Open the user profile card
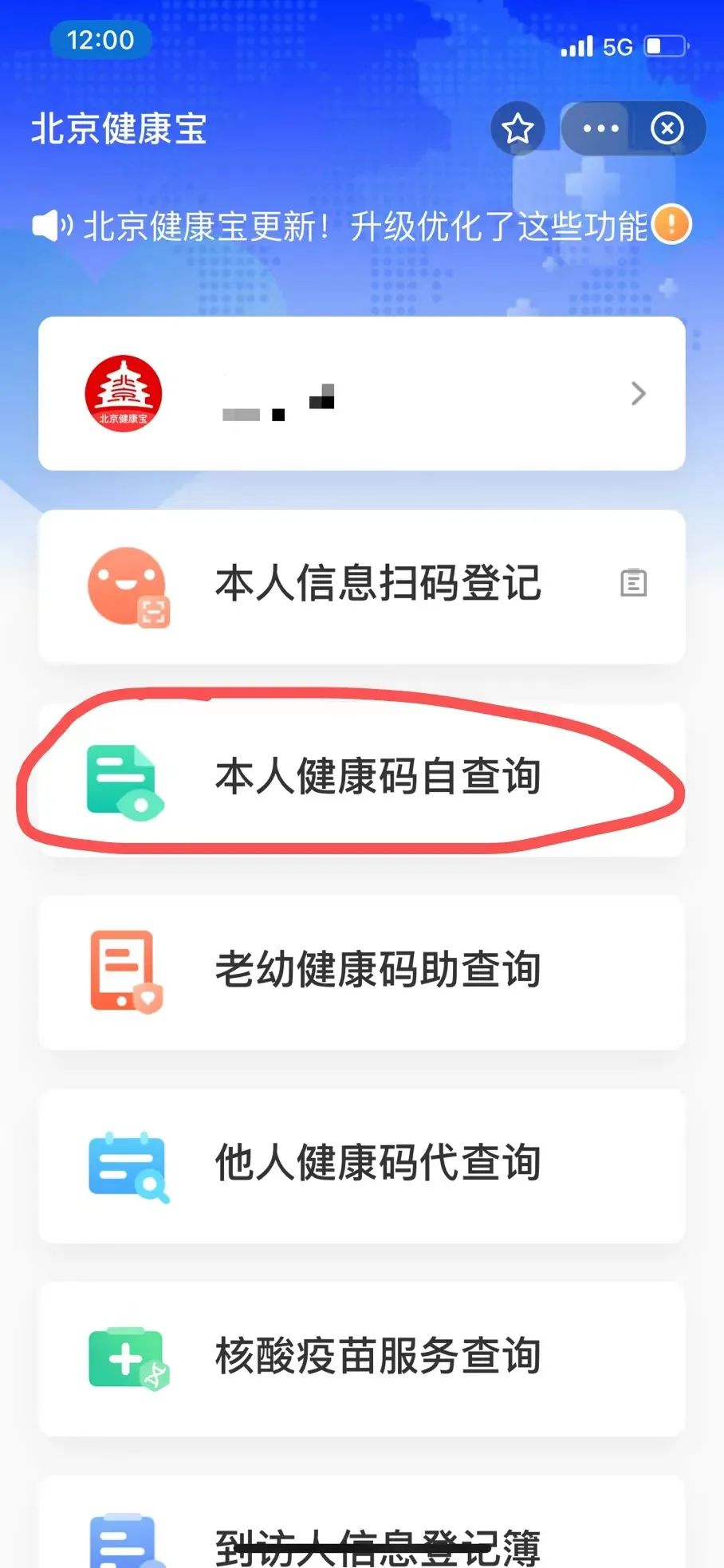The height and width of the screenshot is (1568, 724). 362,393
